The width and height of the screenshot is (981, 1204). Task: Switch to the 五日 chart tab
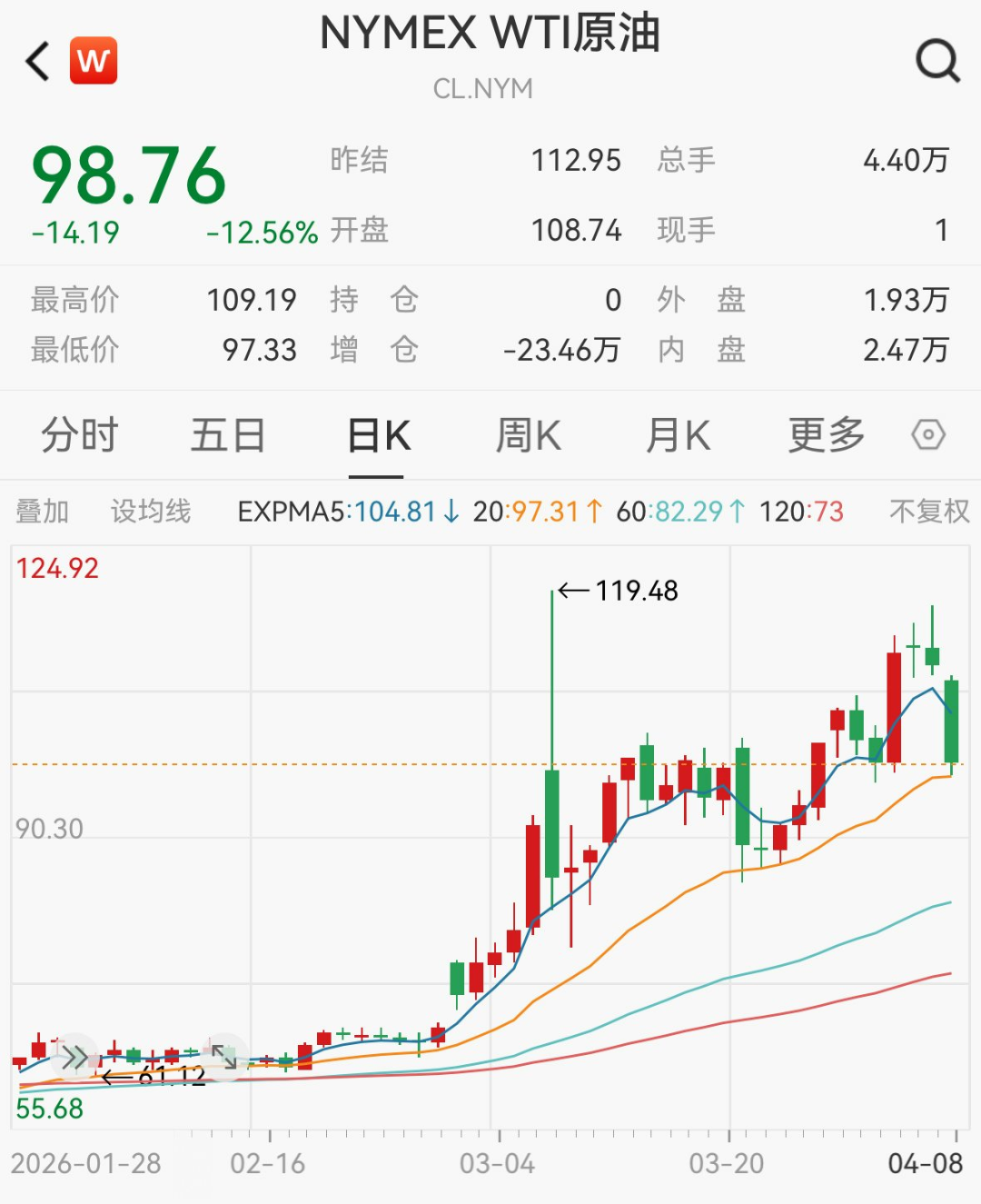pos(228,435)
